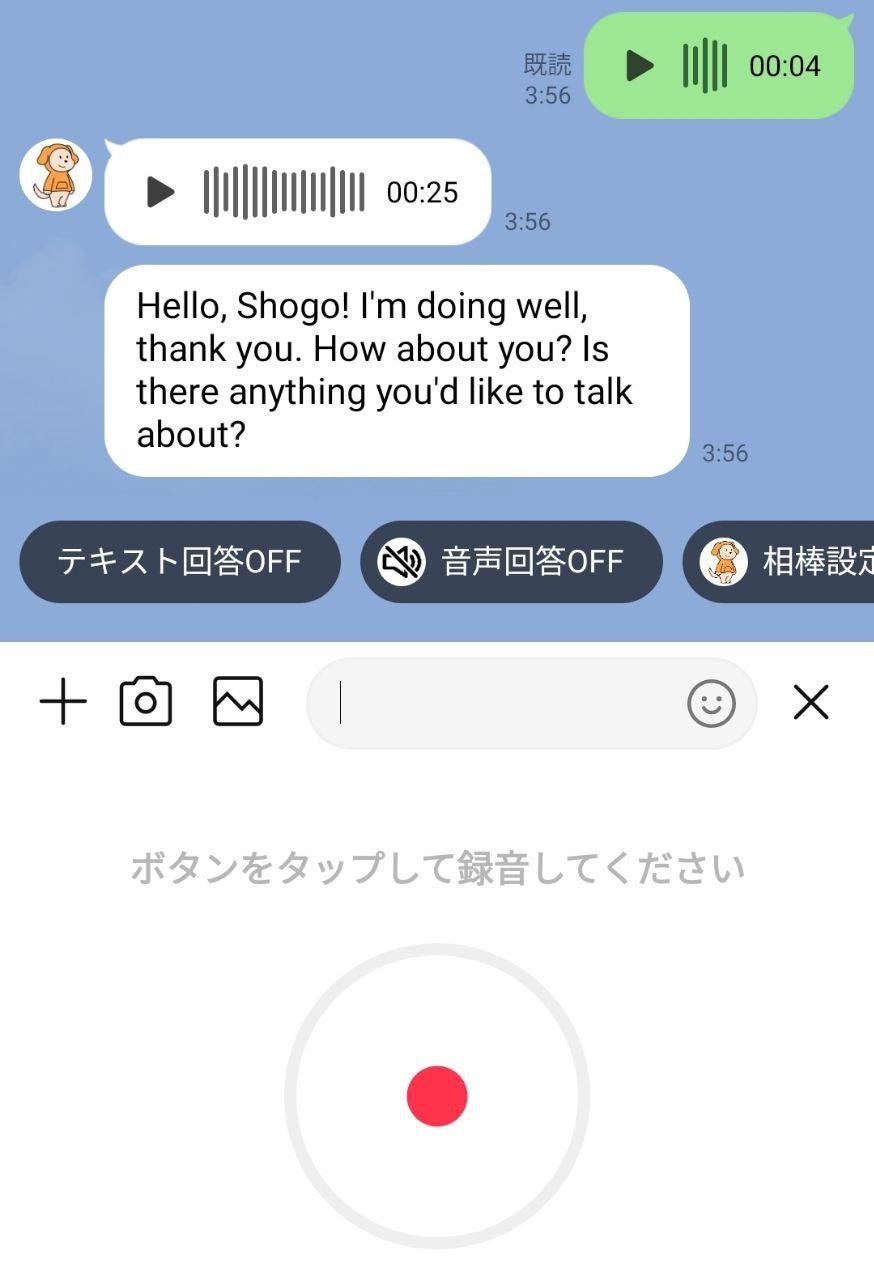Close the voice recording panel
The image size is (874, 1280).
point(811,703)
